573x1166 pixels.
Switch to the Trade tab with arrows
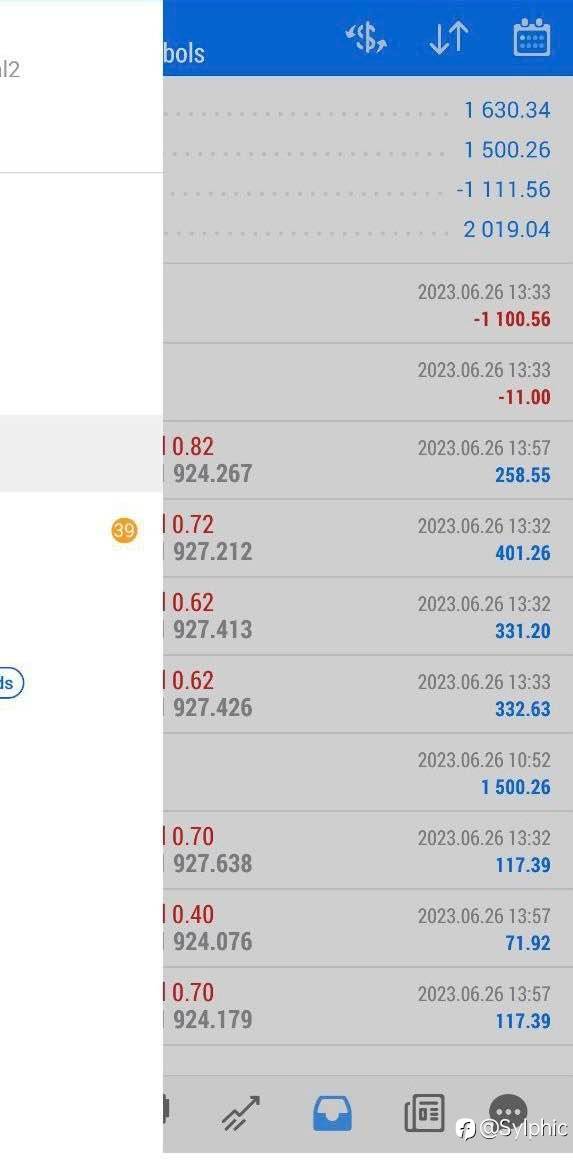tap(242, 1113)
